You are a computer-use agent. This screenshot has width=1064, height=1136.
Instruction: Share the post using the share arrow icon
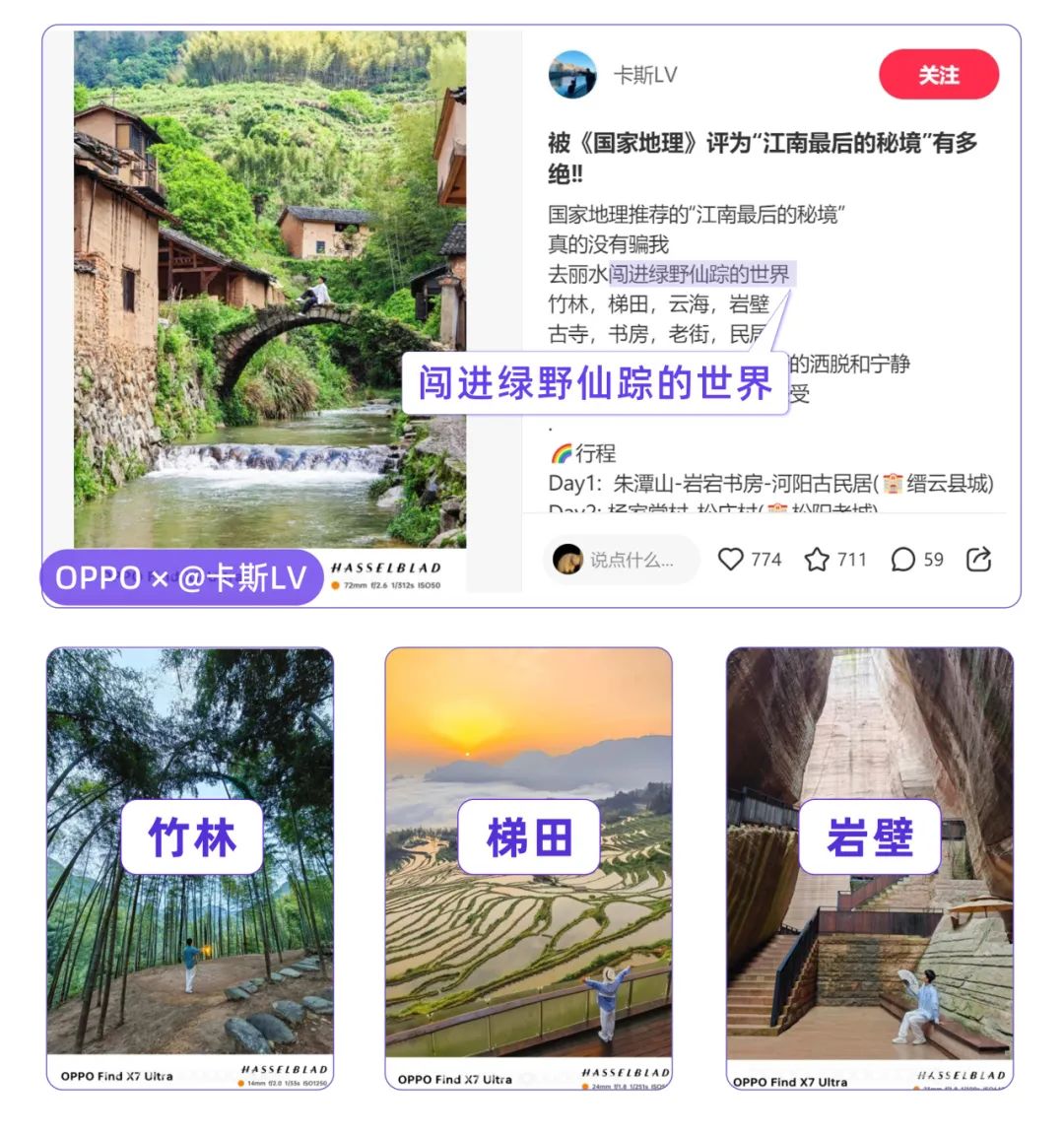pos(979,560)
